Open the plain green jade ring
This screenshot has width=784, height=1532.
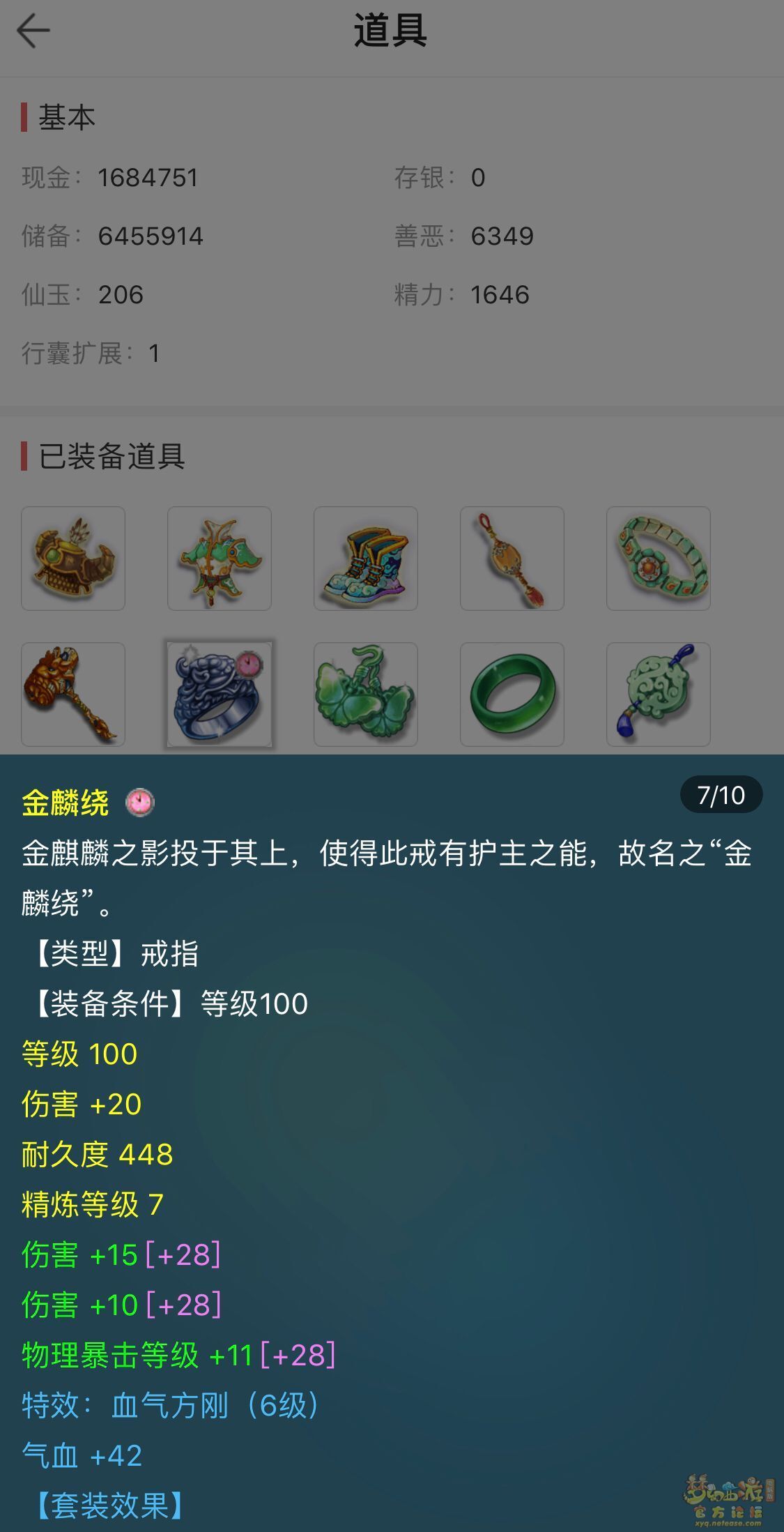click(512, 695)
